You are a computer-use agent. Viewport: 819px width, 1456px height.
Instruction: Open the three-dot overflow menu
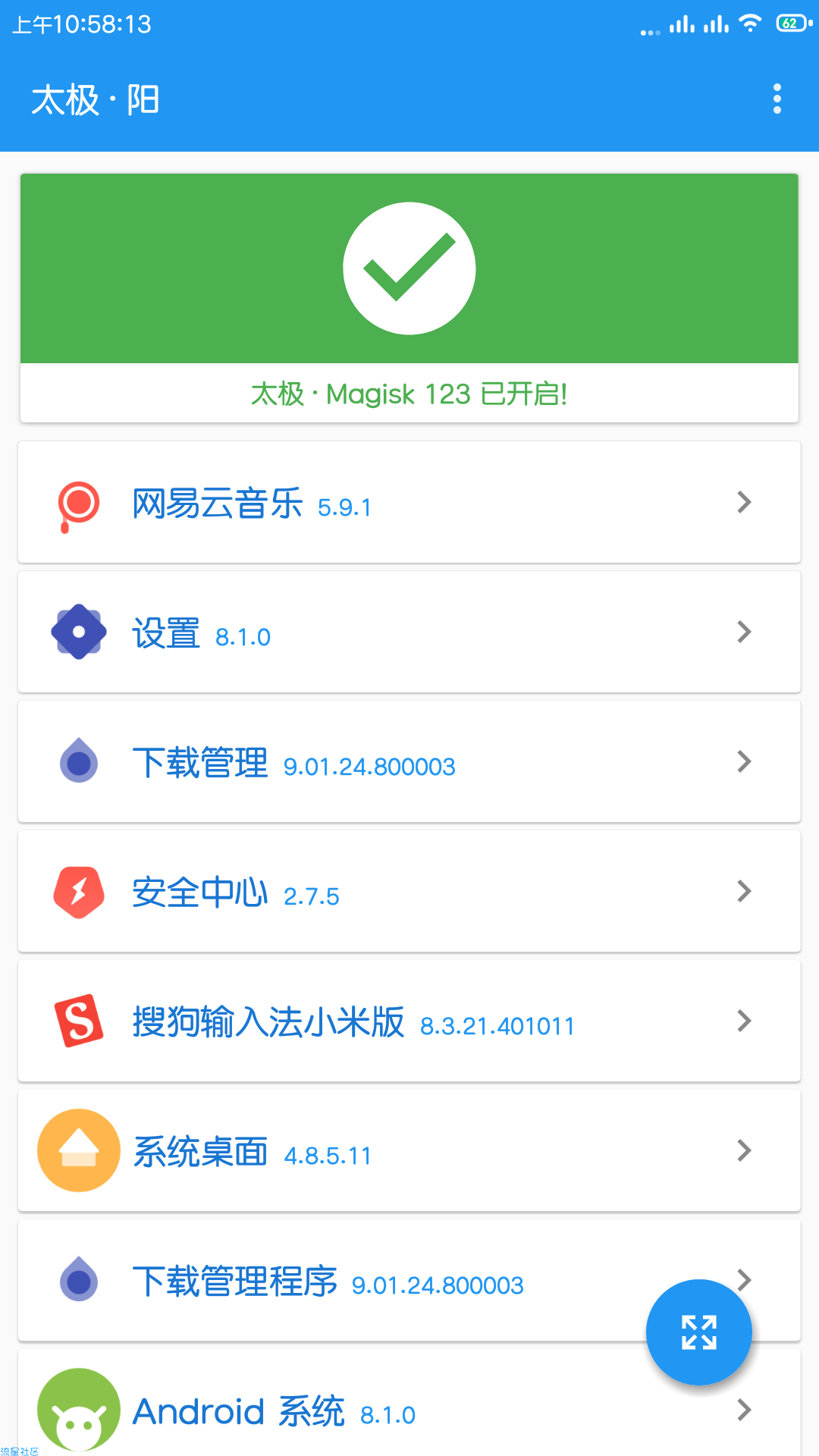(x=777, y=99)
